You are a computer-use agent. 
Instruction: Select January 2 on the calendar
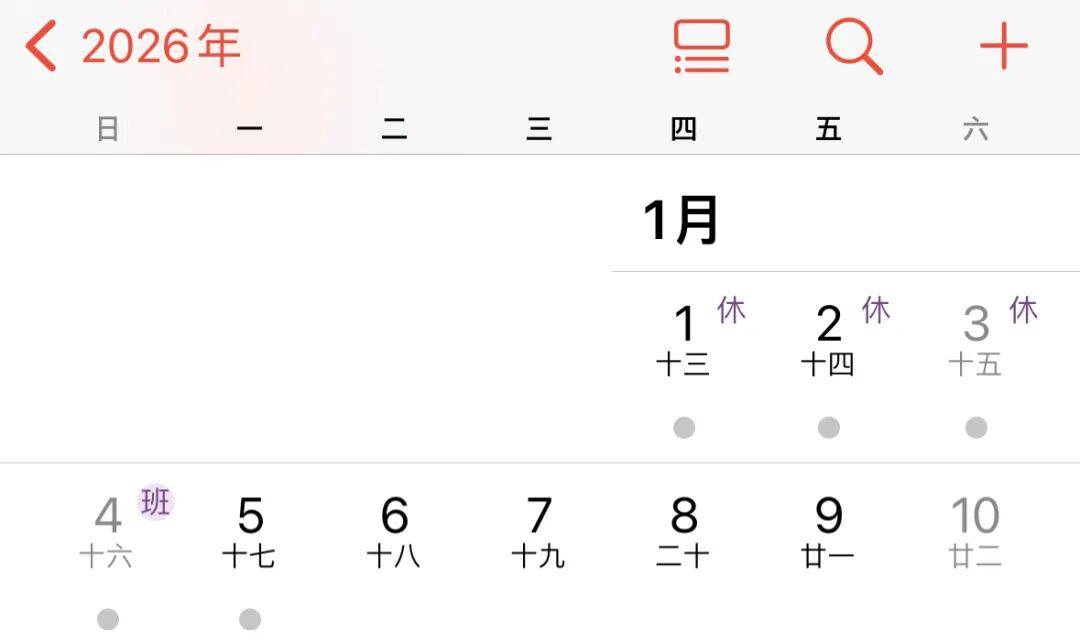click(x=829, y=340)
